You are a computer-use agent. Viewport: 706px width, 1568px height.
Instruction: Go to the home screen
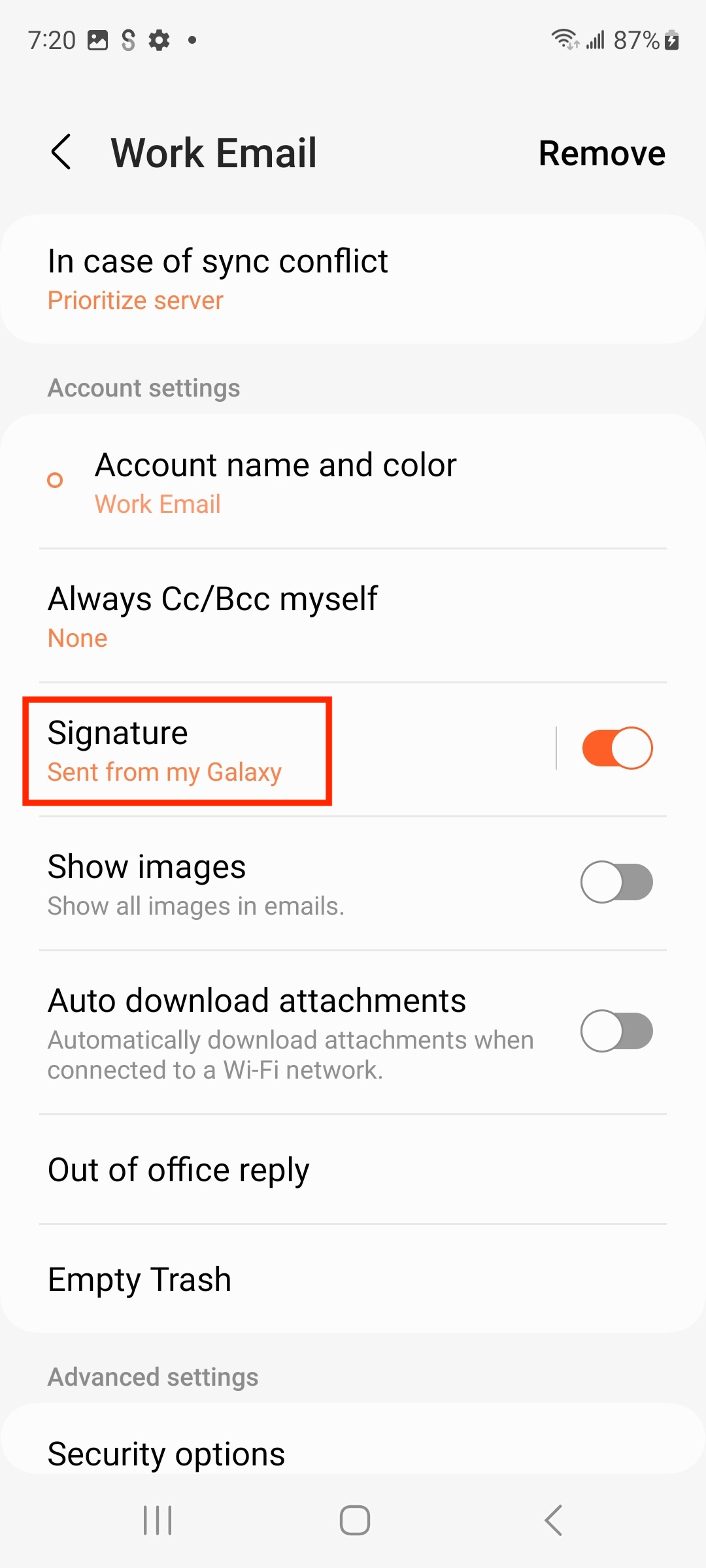354,1520
